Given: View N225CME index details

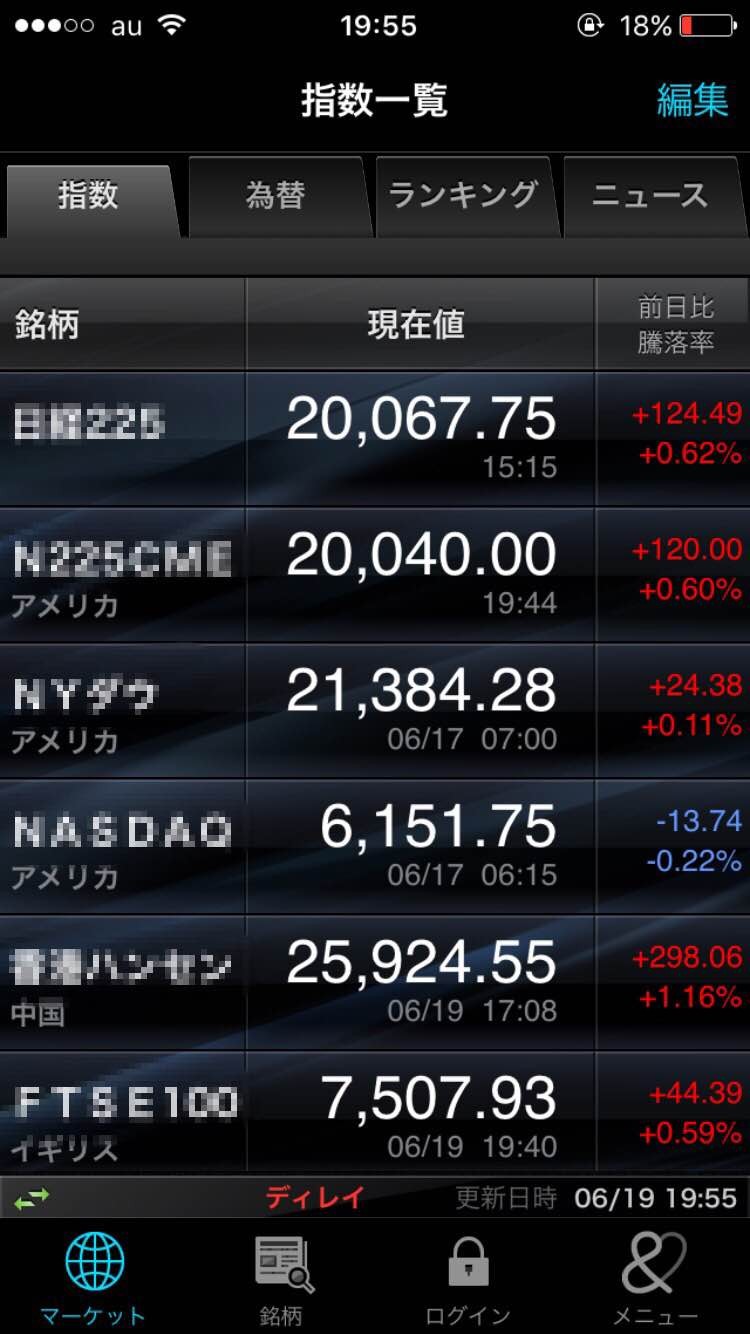Looking at the screenshot, I should tap(374, 574).
